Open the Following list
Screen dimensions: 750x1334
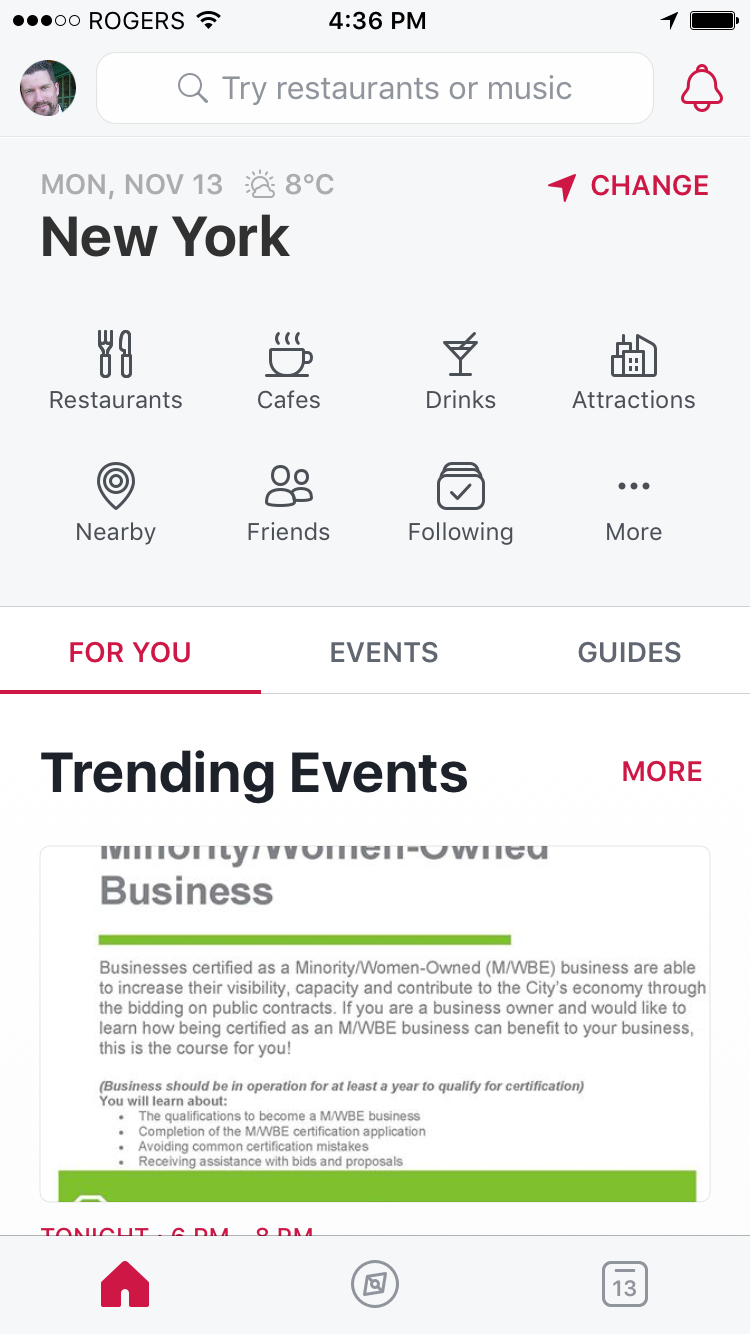pos(460,502)
